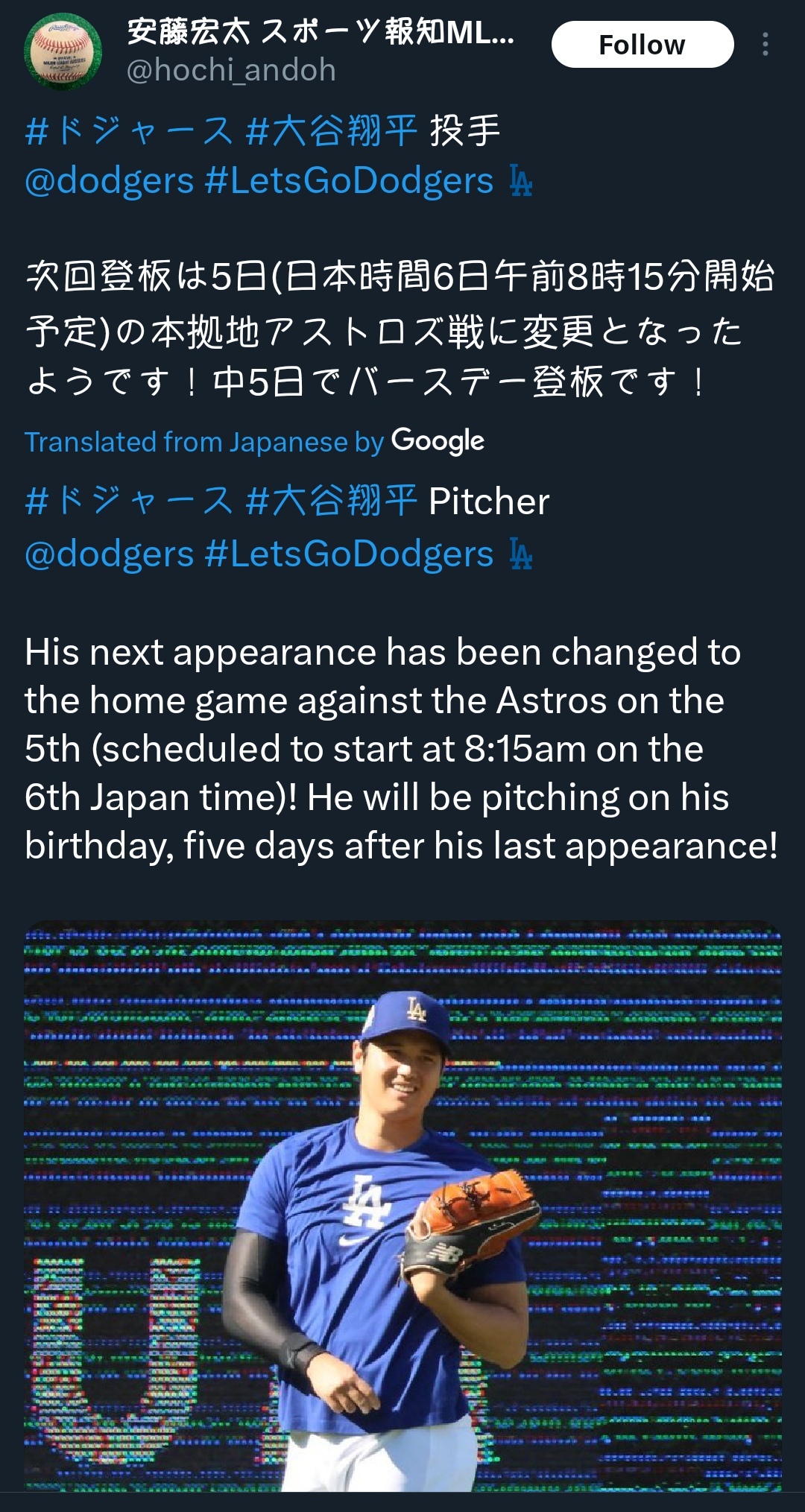This screenshot has height=1512, width=805.
Task: Open the @dodgers mention in the translation
Action: [x=110, y=554]
